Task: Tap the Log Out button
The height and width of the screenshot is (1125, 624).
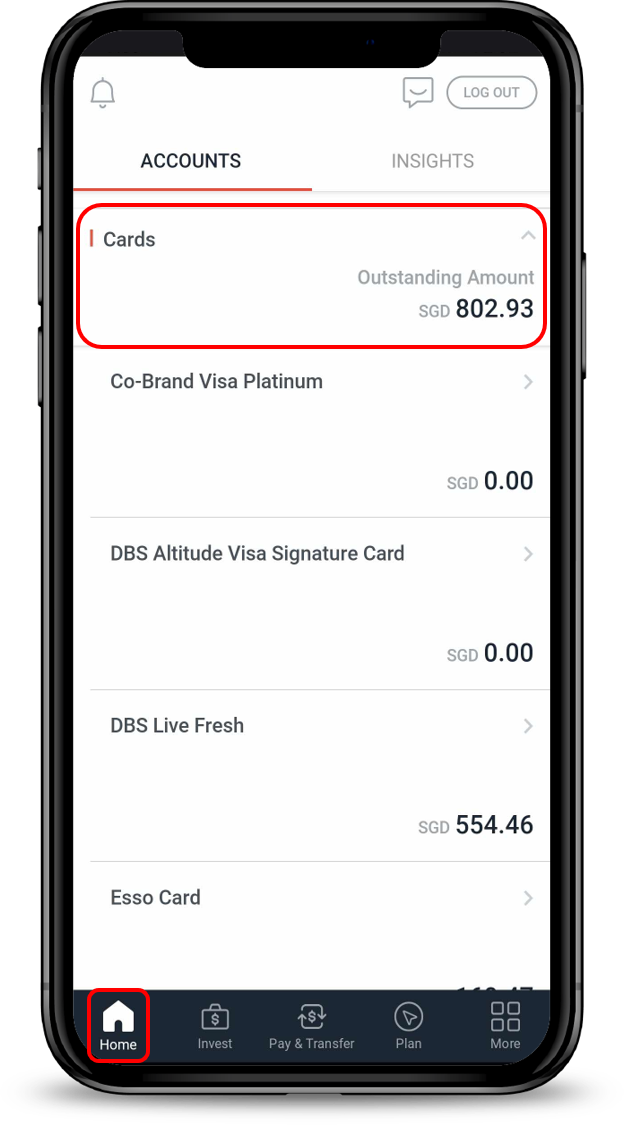Action: point(491,93)
